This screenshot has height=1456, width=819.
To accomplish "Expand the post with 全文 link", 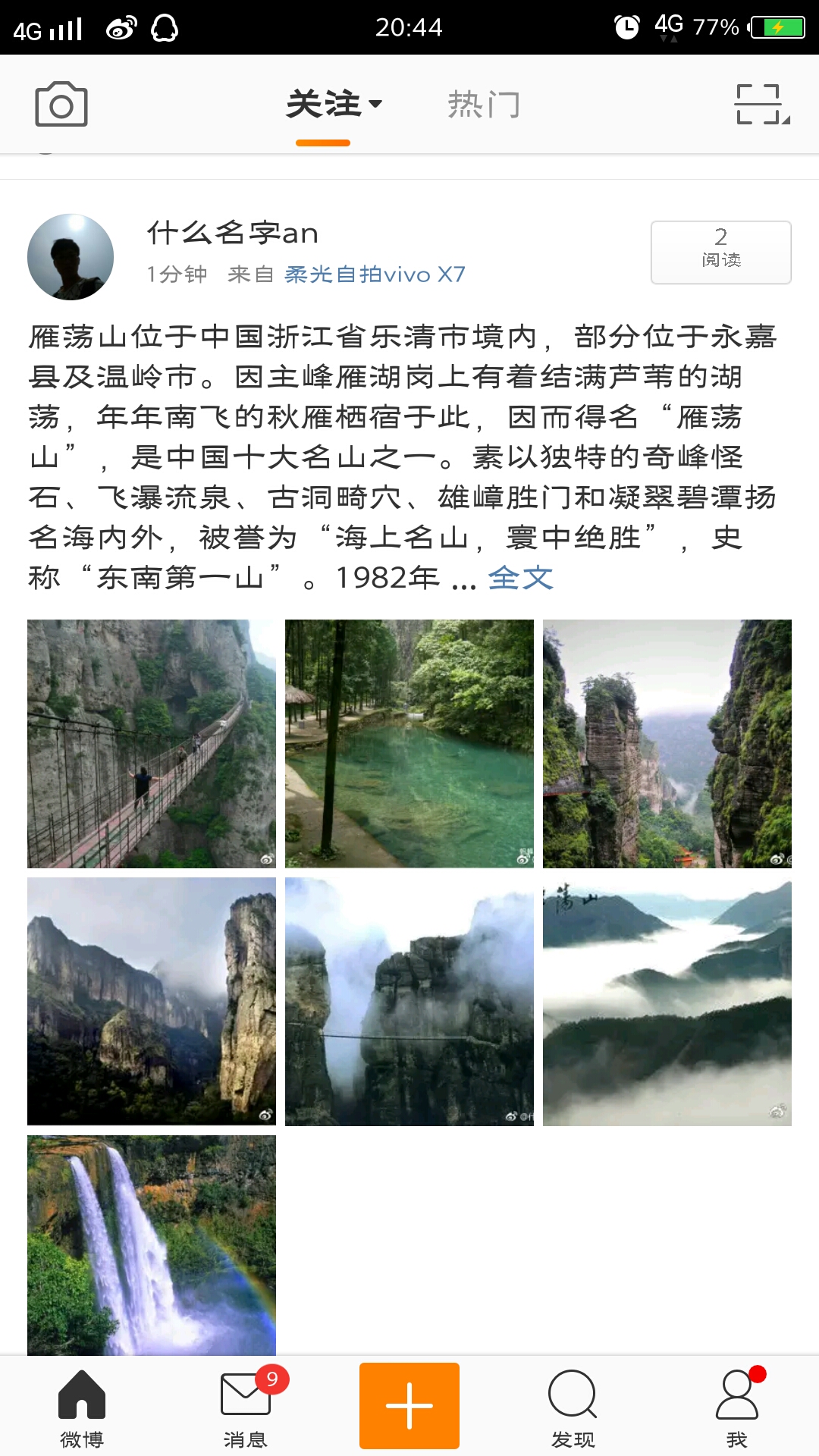I will tap(520, 579).
